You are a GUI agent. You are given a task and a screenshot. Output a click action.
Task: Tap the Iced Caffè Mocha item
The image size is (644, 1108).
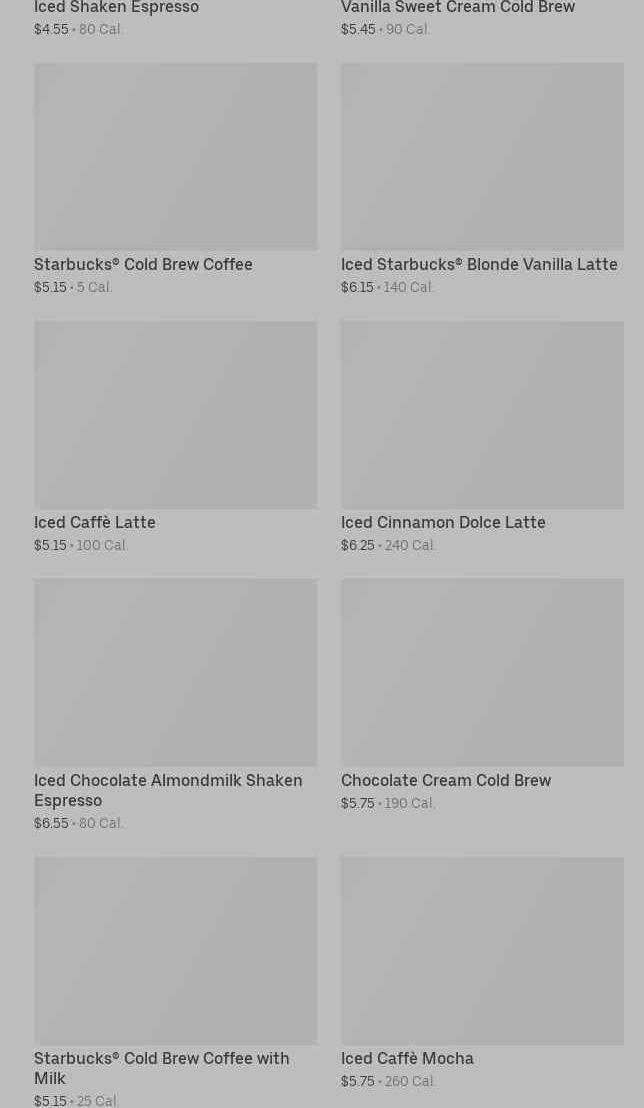click(x=482, y=974)
